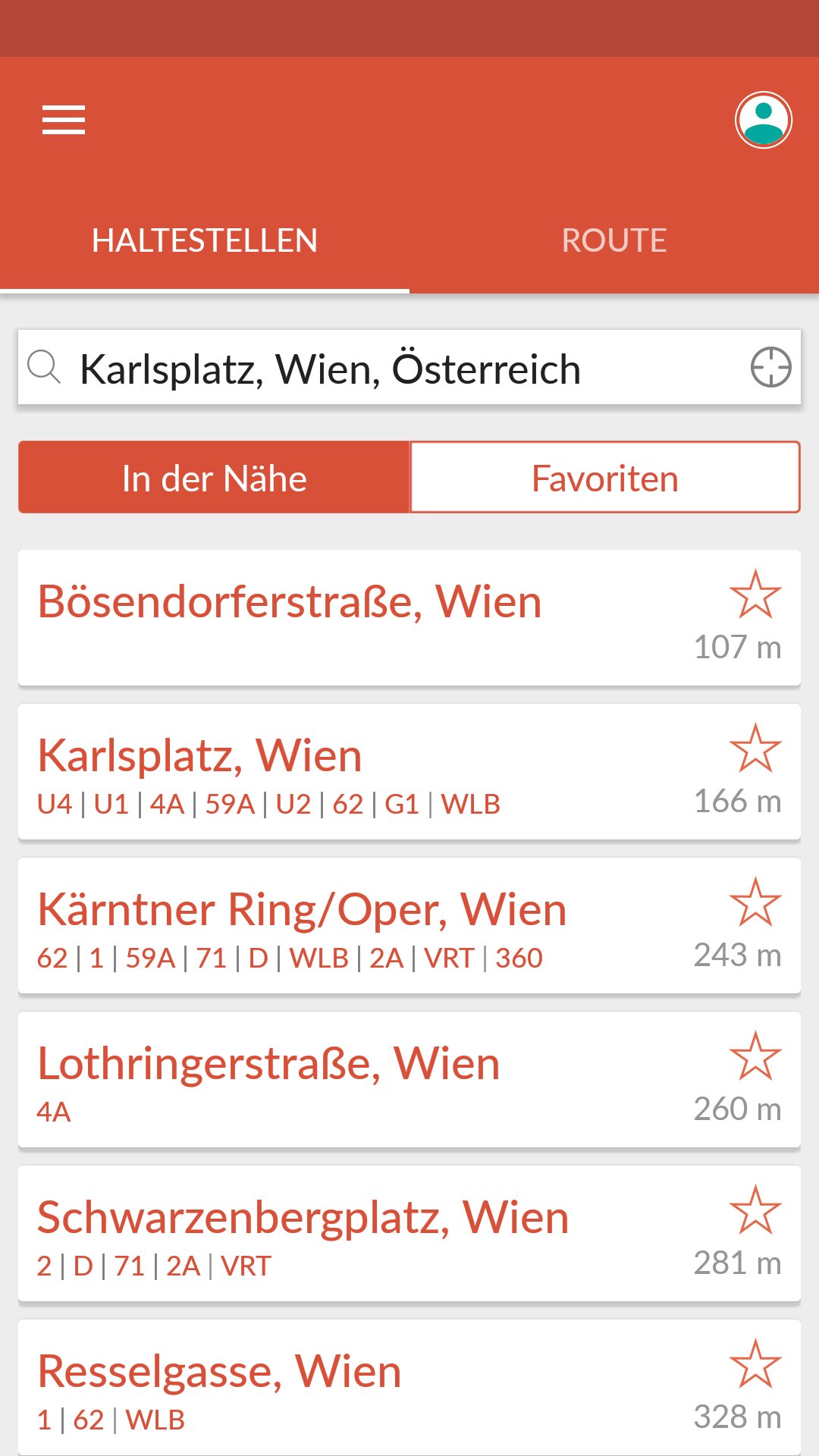Show Favoriten stops list
The height and width of the screenshot is (1456, 819).
604,479
